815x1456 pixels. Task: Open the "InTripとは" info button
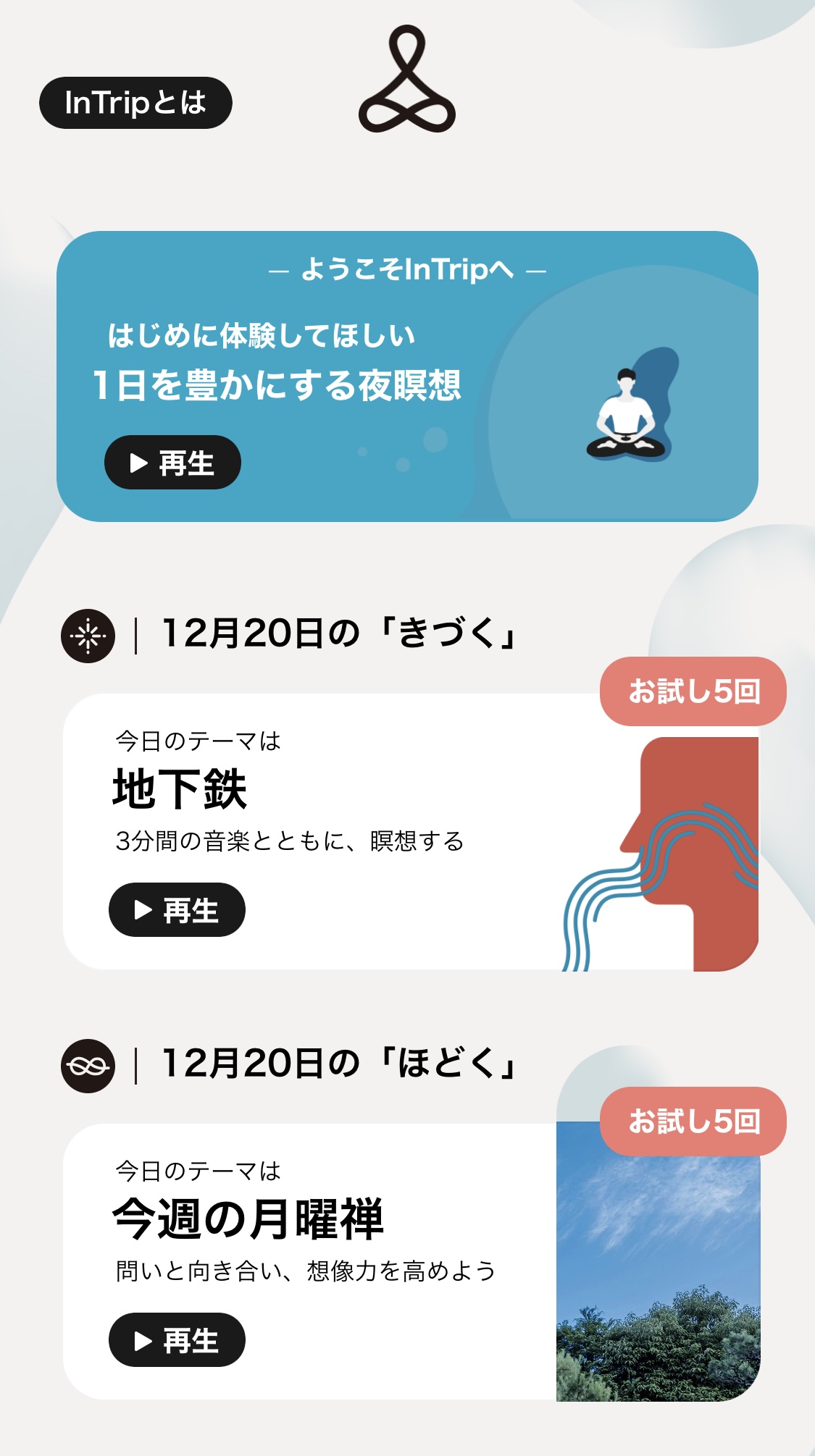tap(135, 103)
